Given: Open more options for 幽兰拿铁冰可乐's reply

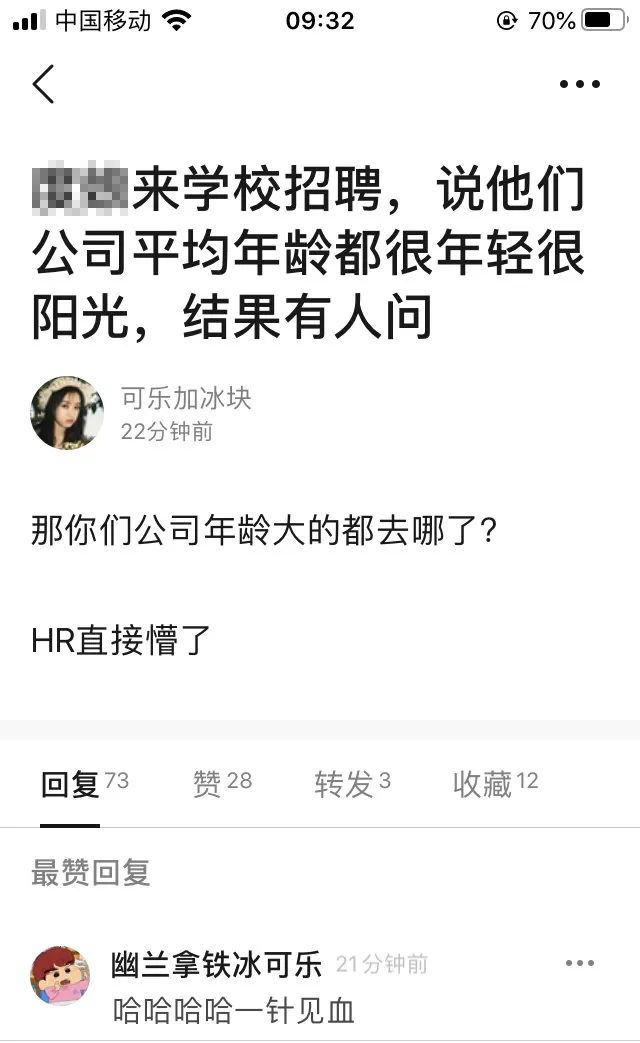Looking at the screenshot, I should pyautogui.click(x=579, y=964).
